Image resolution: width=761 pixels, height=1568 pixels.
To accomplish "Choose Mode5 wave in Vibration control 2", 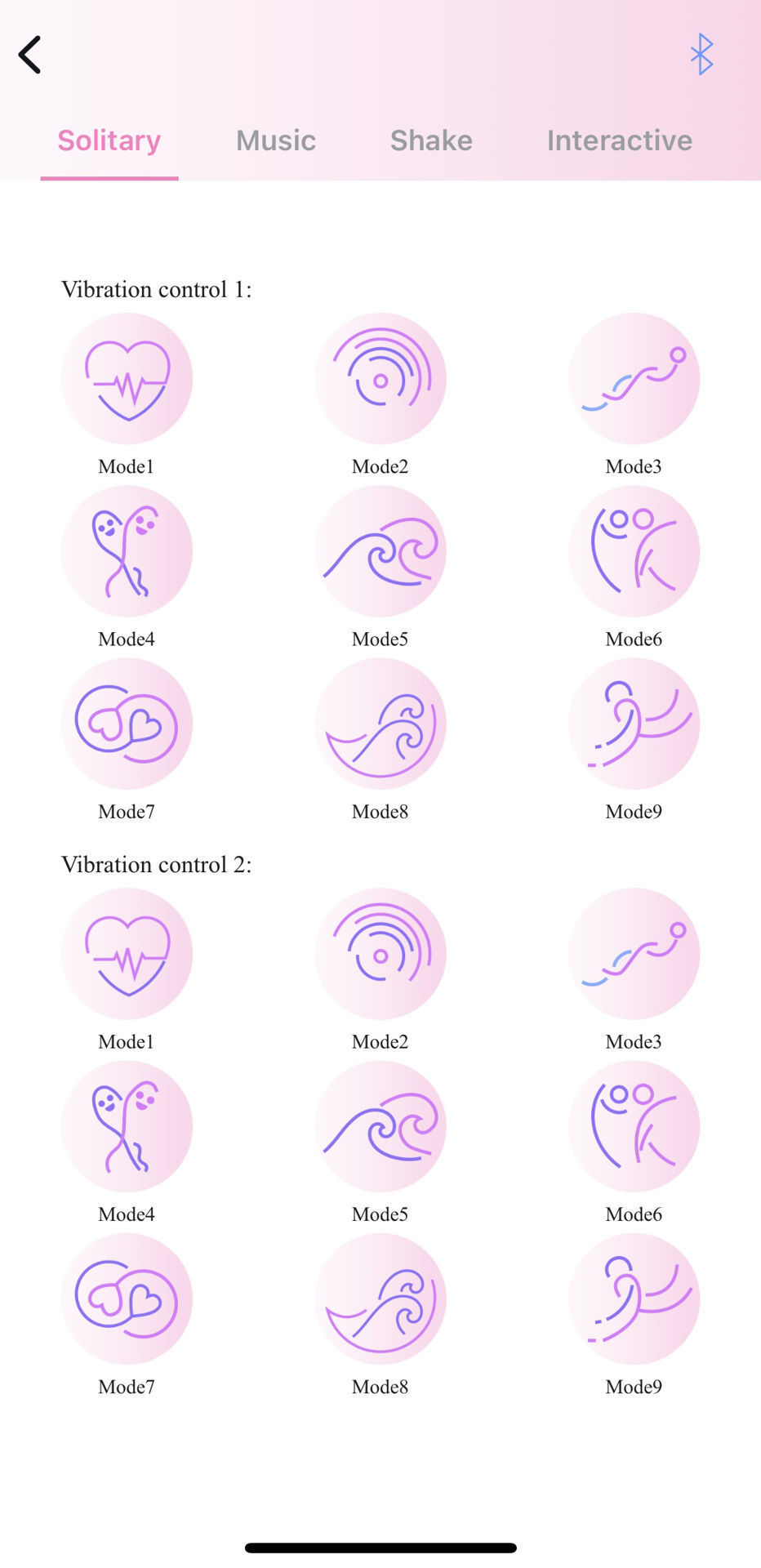I will pos(380,1126).
